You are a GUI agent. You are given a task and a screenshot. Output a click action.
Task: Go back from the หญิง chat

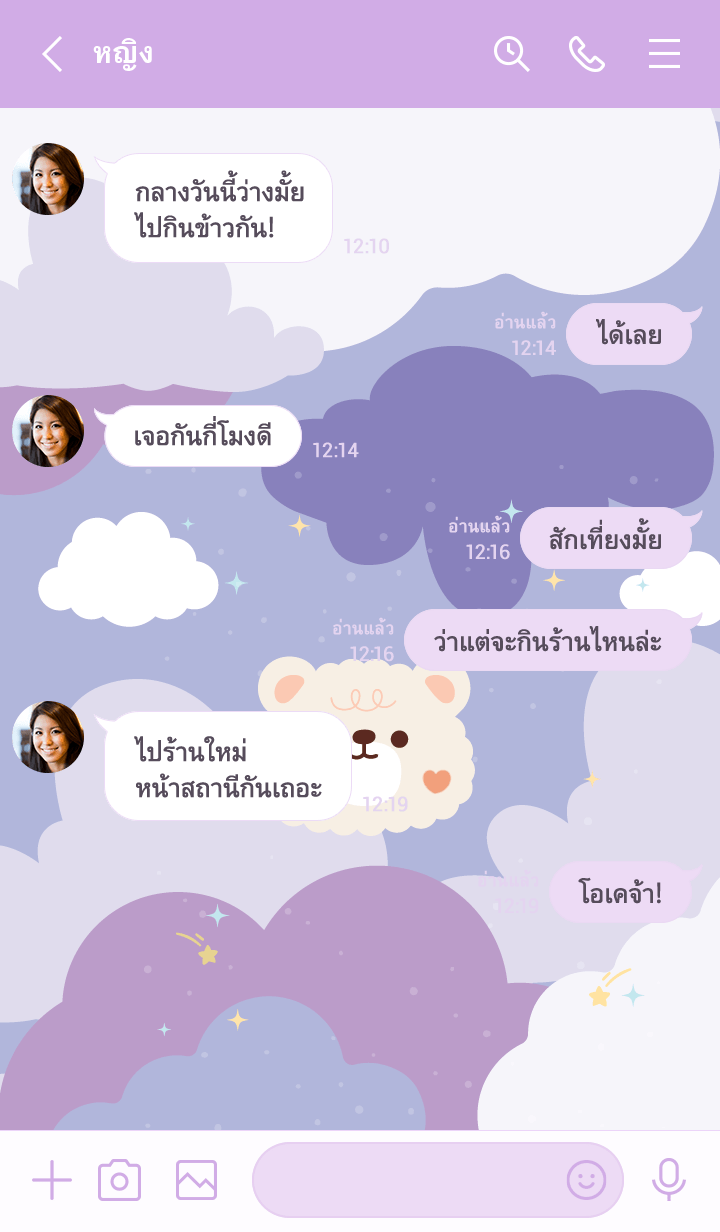[x=52, y=54]
